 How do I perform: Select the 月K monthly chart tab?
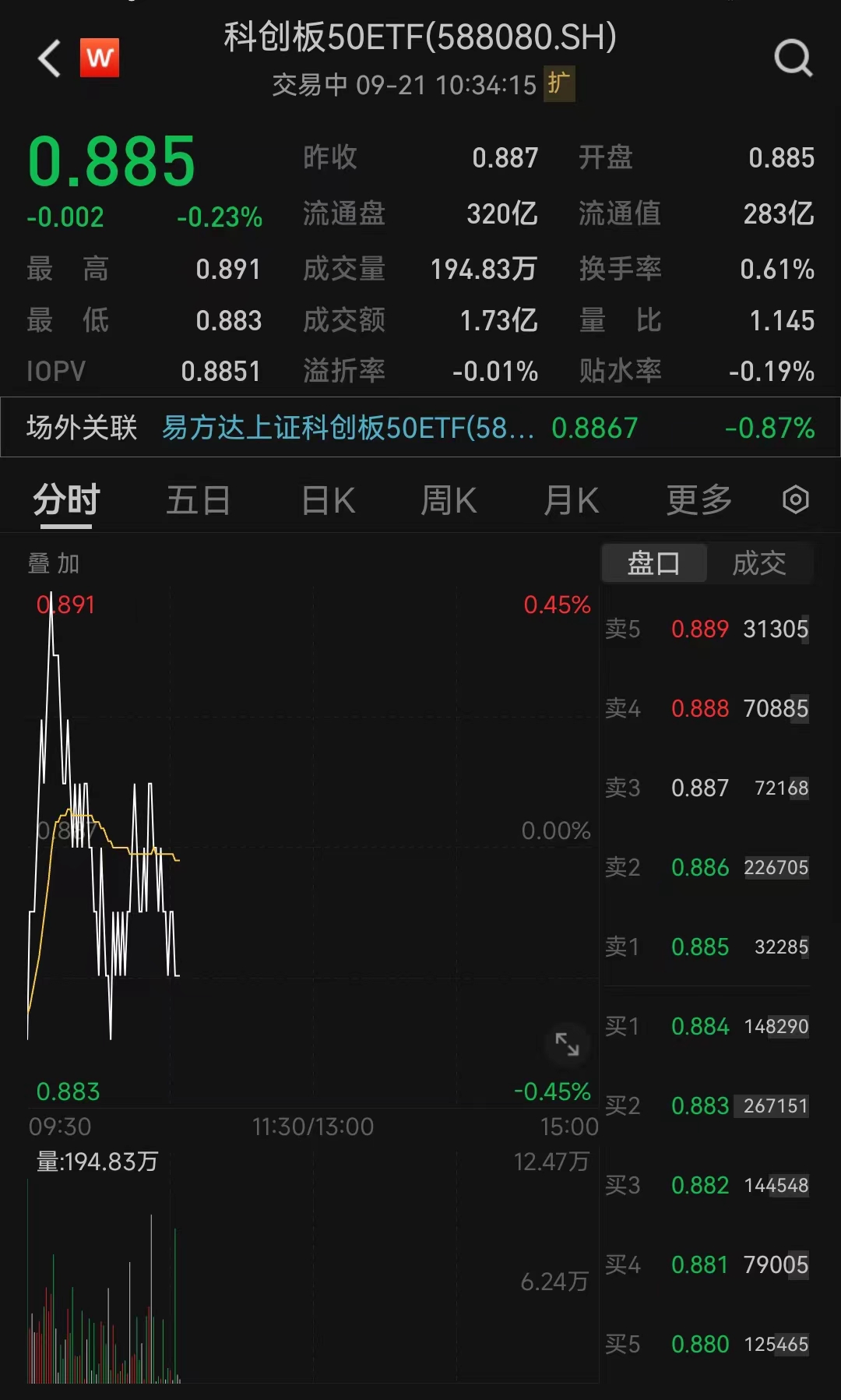[x=571, y=500]
